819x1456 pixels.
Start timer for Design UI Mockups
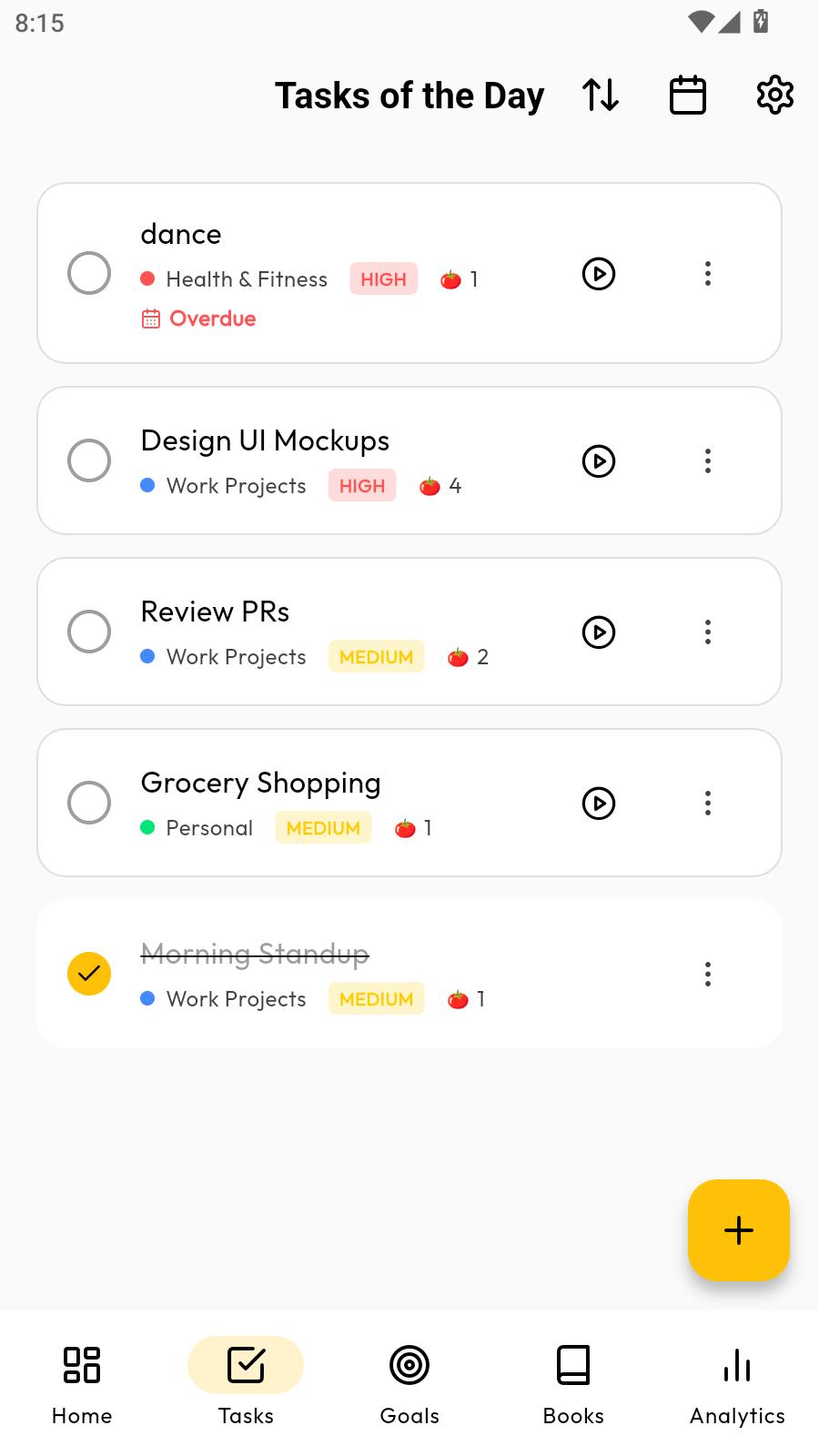coord(599,461)
